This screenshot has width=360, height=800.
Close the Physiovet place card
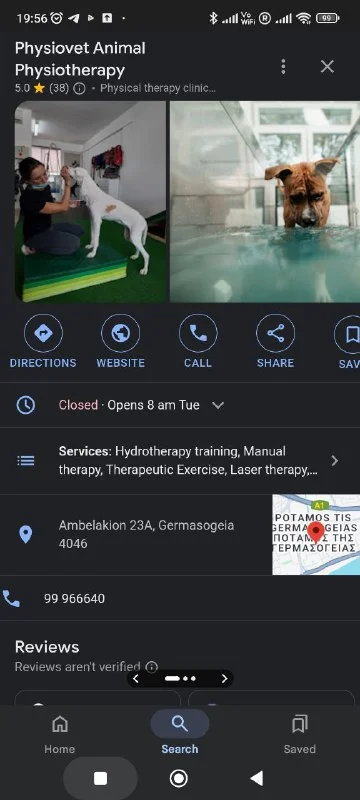(x=327, y=66)
